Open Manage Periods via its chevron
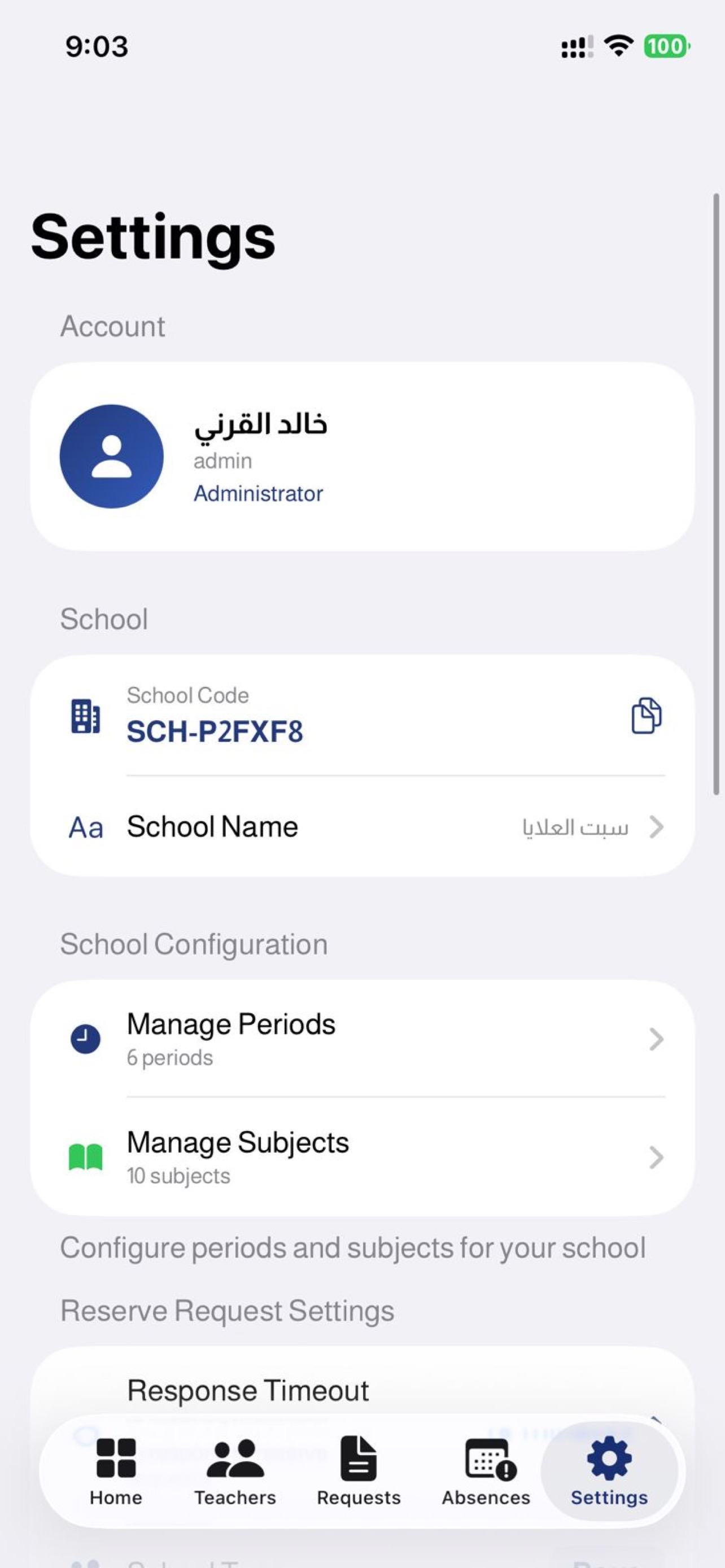 [x=656, y=1039]
